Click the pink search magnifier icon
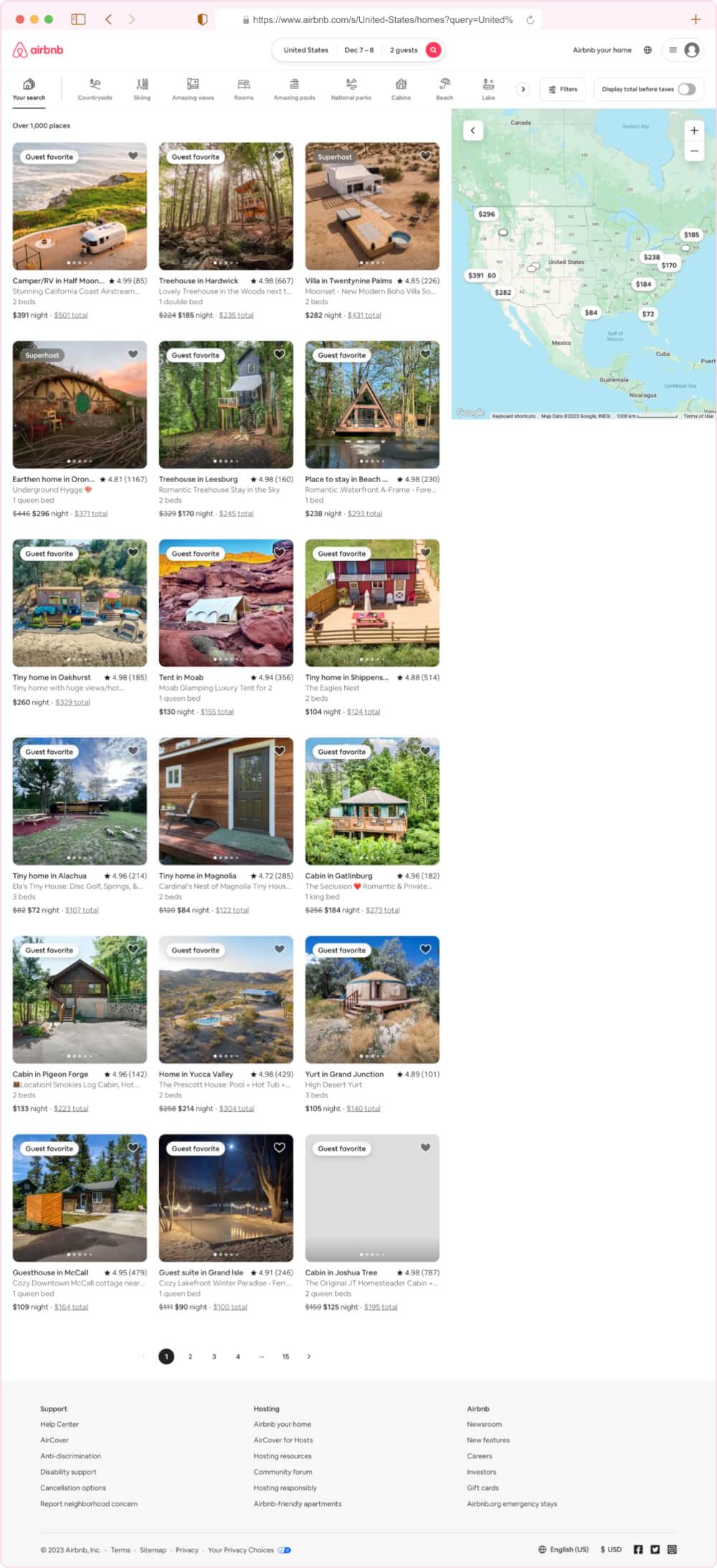The width and height of the screenshot is (717, 1568). pos(432,50)
